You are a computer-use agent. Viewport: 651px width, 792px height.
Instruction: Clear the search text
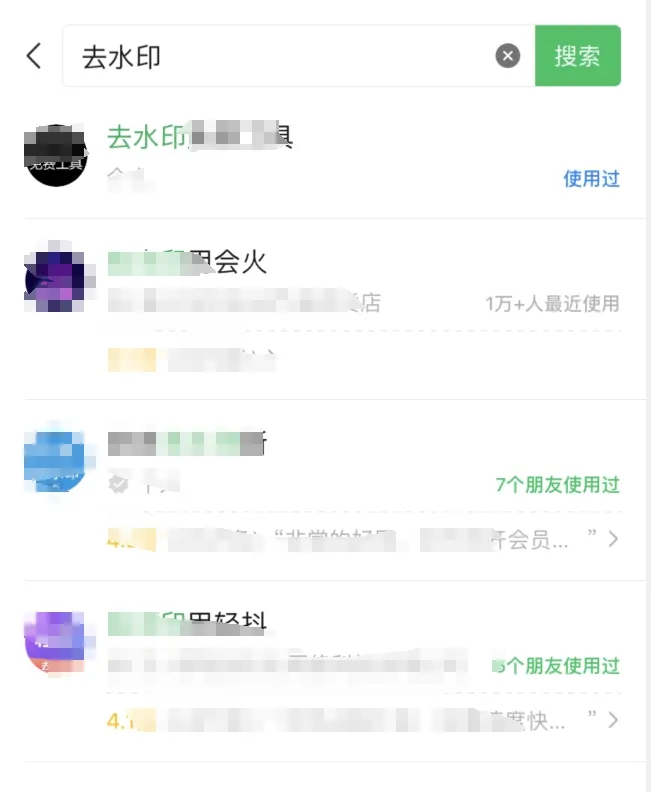tap(508, 56)
